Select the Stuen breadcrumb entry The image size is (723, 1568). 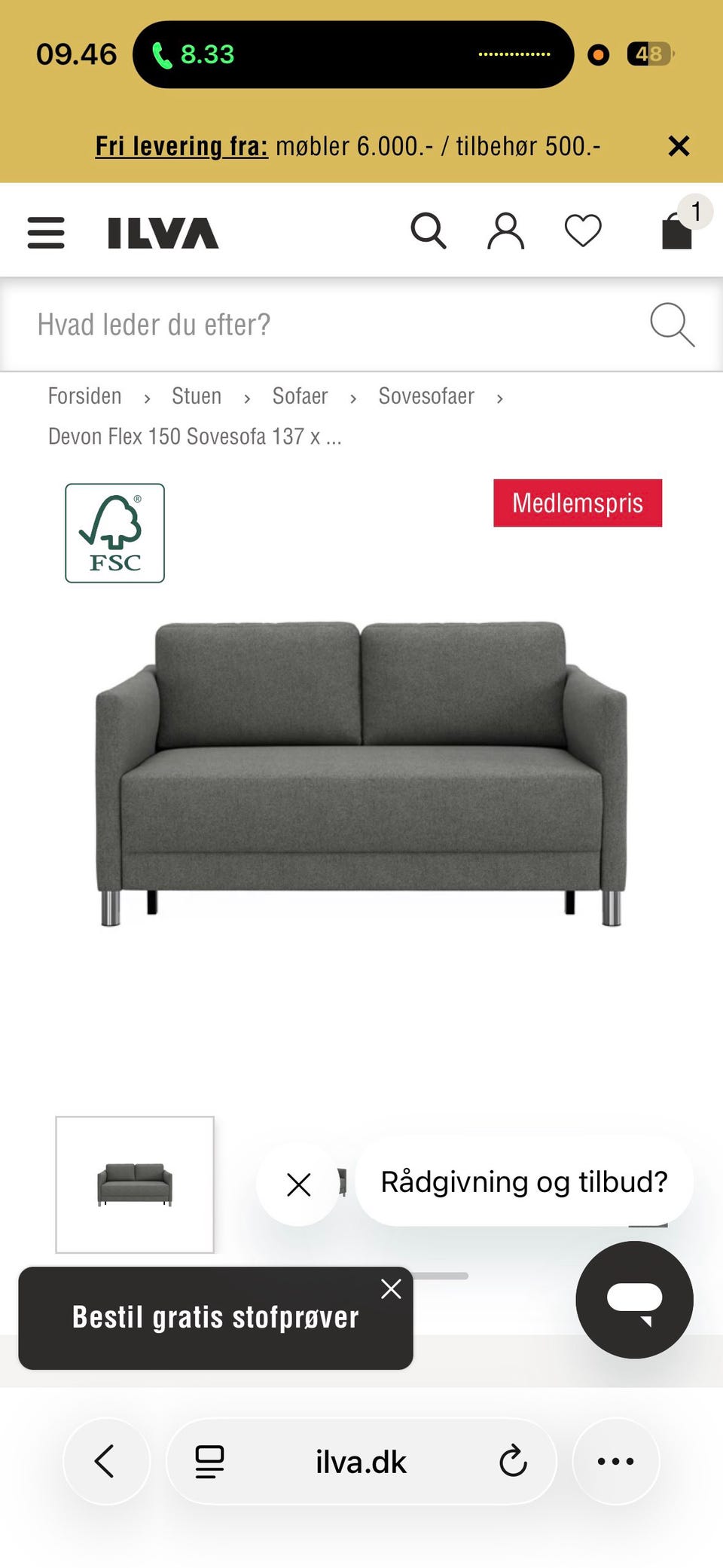(x=196, y=396)
